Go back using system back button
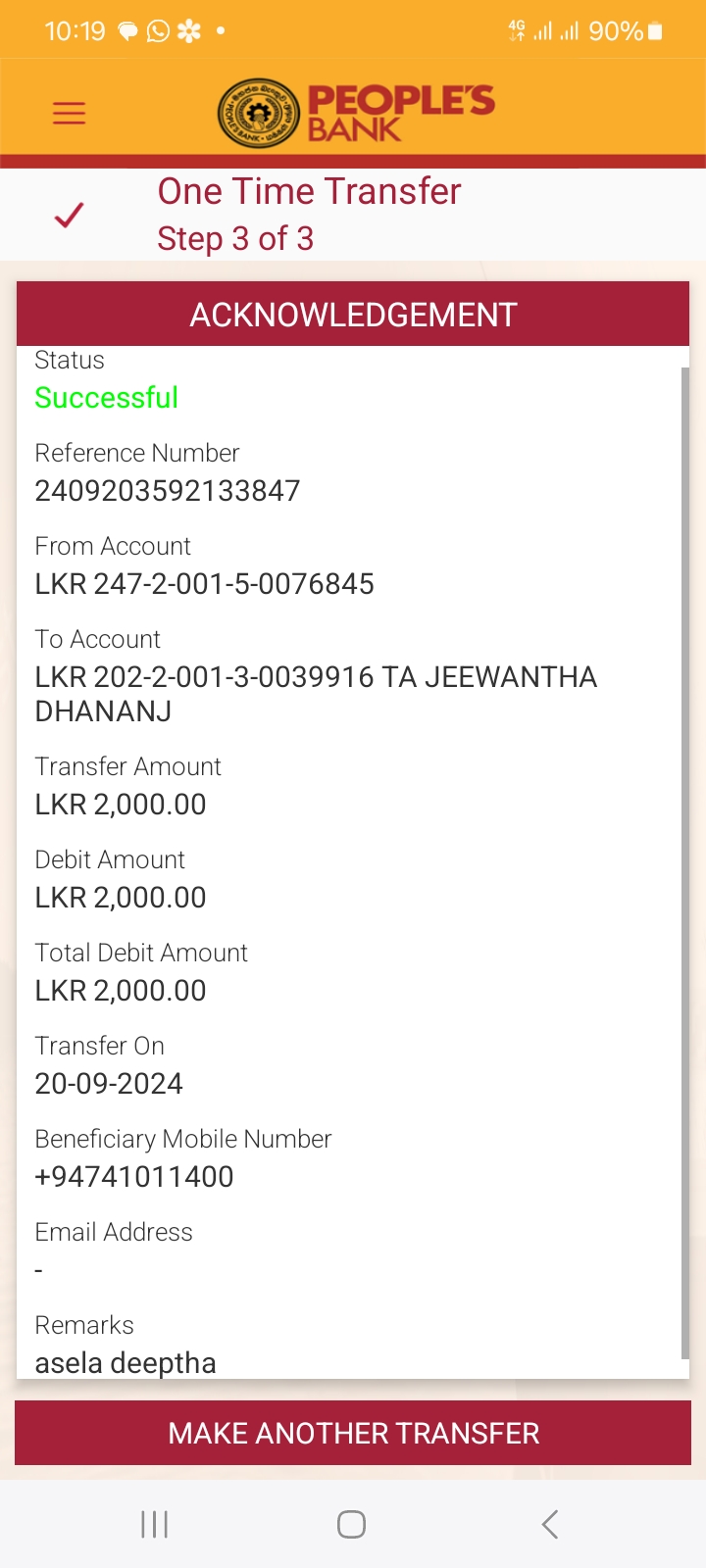 tap(550, 1524)
